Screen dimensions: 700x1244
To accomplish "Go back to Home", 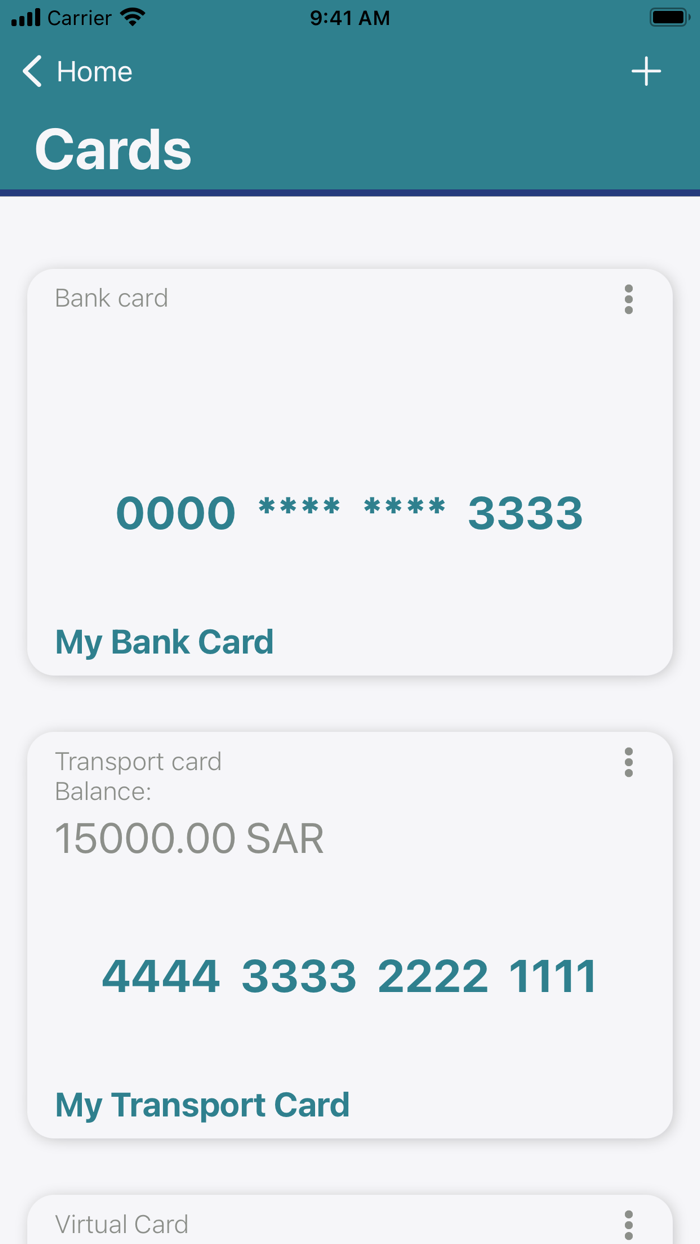I will coord(77,71).
